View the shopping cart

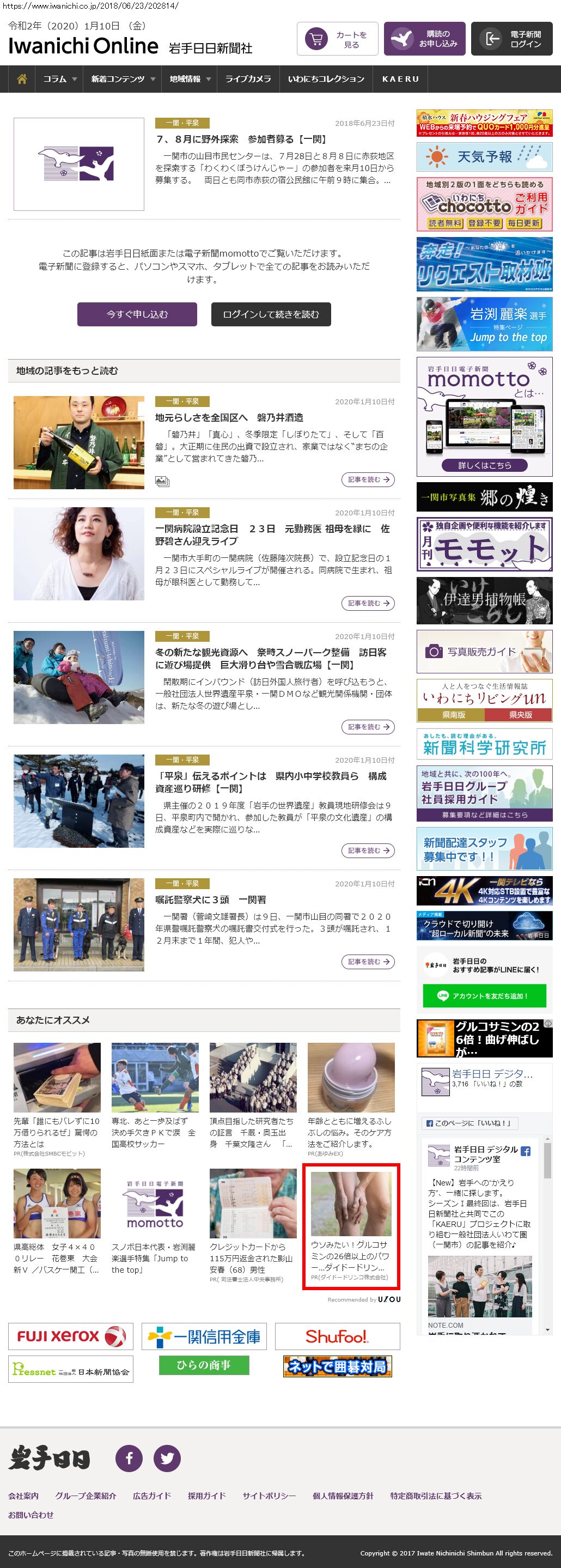337,39
